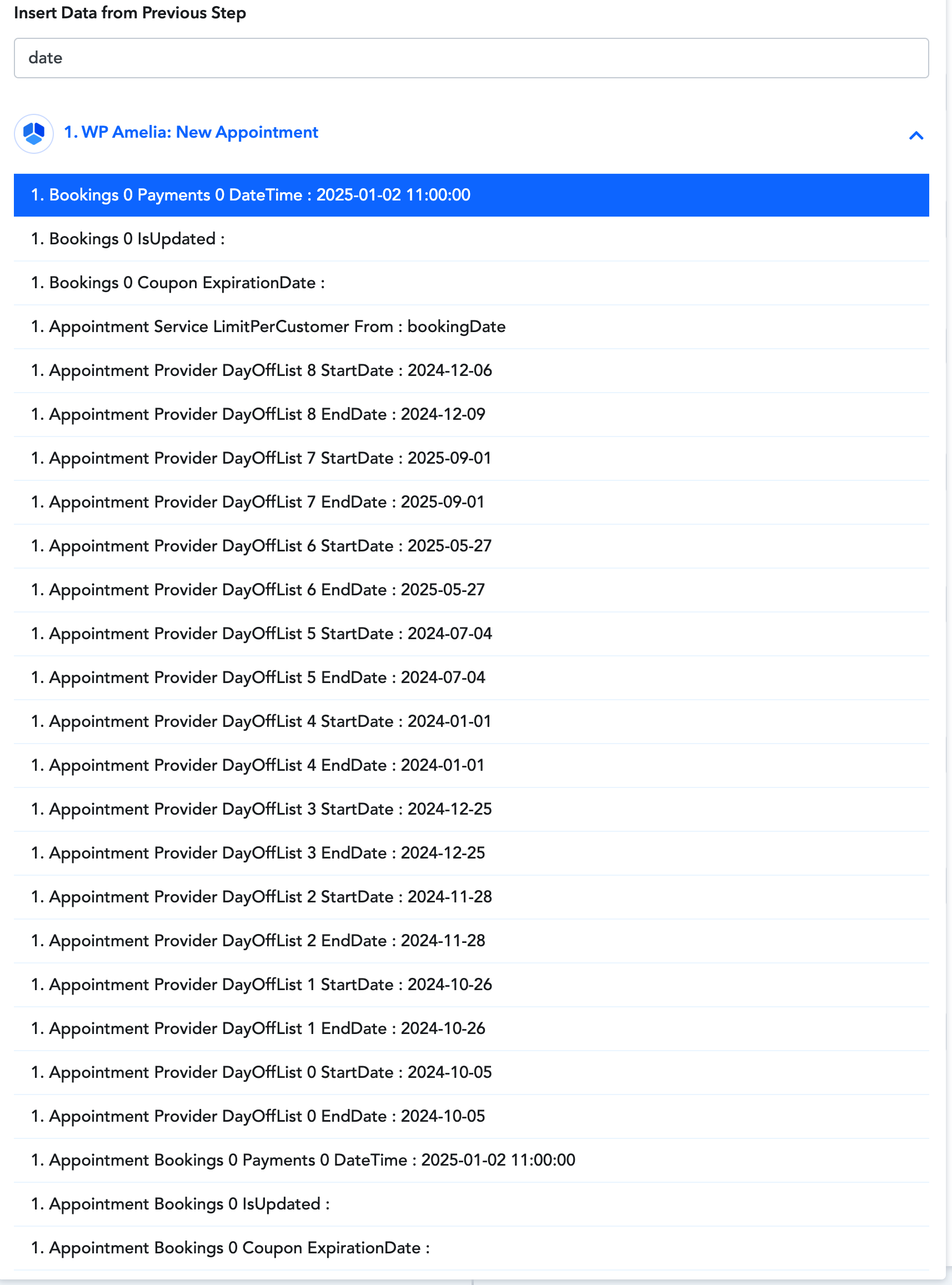Select DayOffList 8 StartDate 2024-12-06

tap(261, 370)
